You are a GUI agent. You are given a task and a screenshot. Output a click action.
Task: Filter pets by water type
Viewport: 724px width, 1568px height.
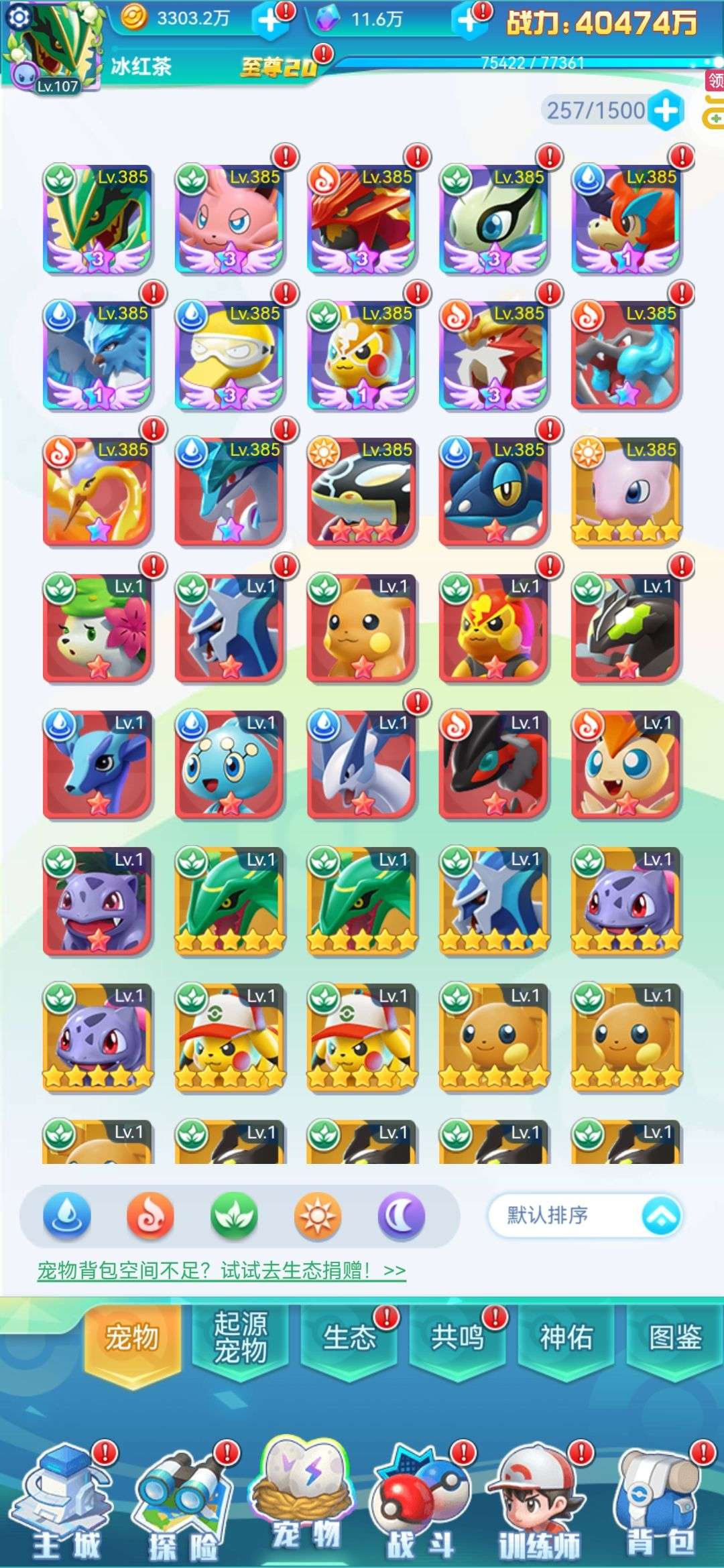point(66,1216)
